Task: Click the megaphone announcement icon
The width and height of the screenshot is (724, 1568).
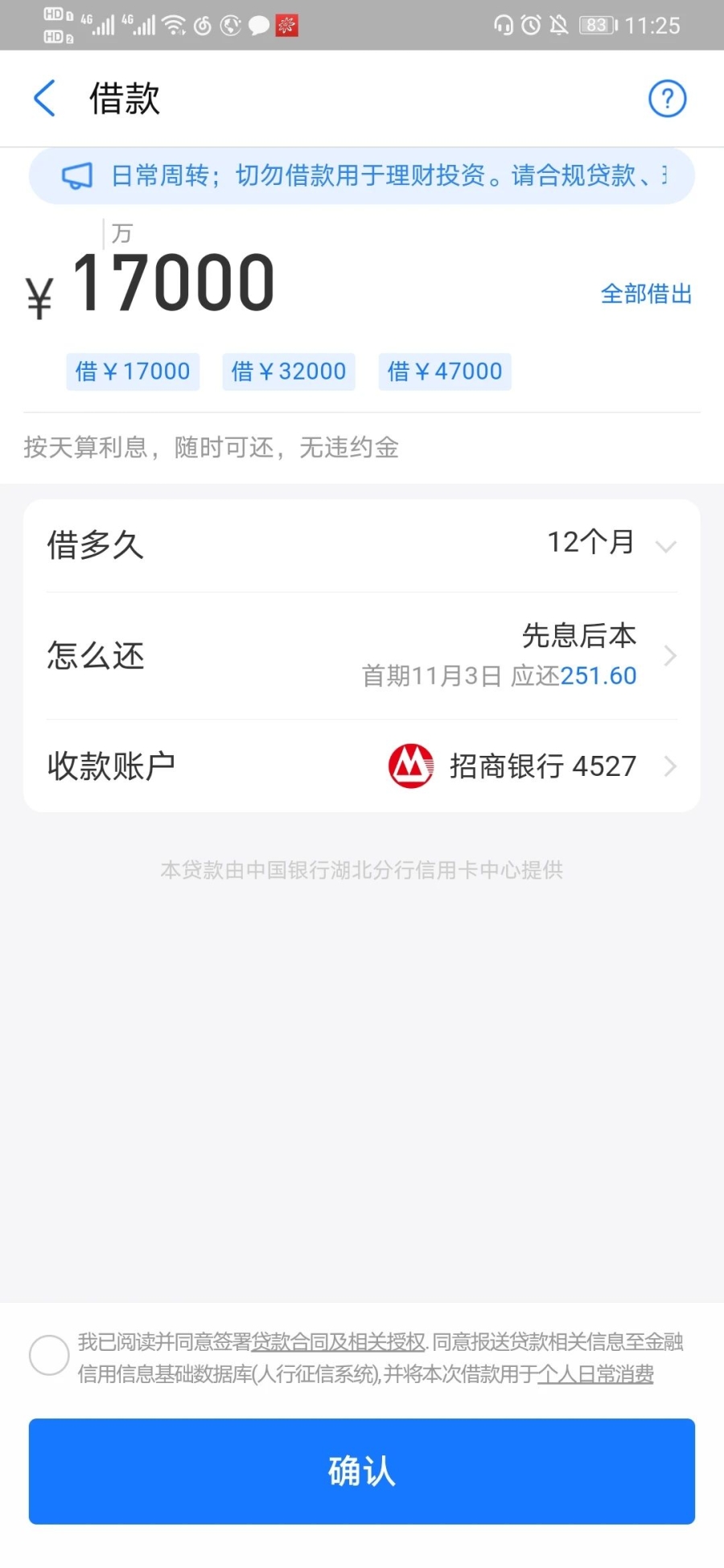Action: click(x=77, y=175)
